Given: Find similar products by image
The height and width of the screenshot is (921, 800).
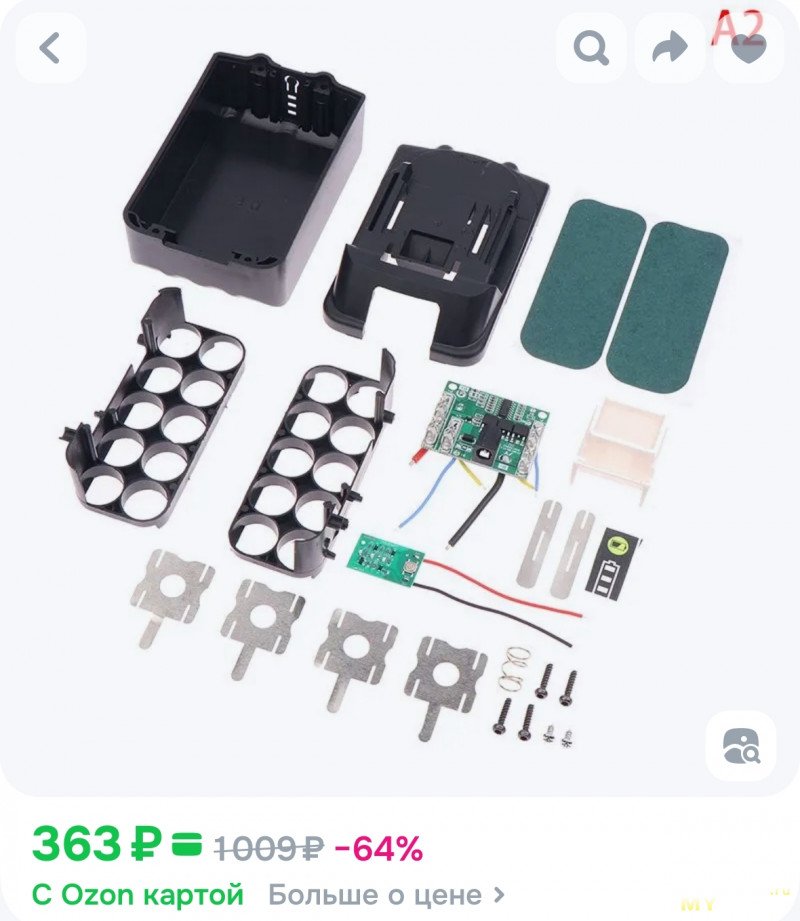Looking at the screenshot, I should 740,746.
